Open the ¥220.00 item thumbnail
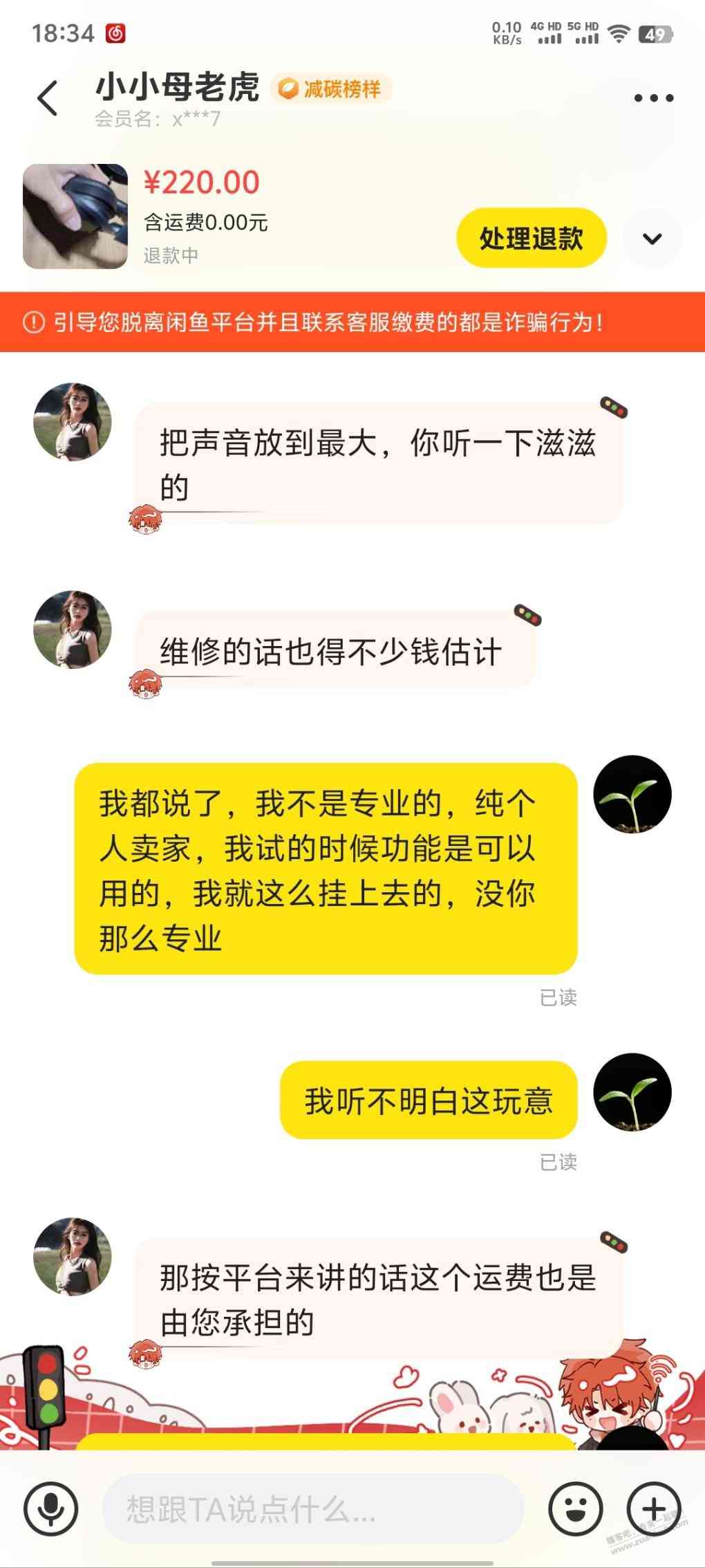705x1568 pixels. [x=75, y=216]
